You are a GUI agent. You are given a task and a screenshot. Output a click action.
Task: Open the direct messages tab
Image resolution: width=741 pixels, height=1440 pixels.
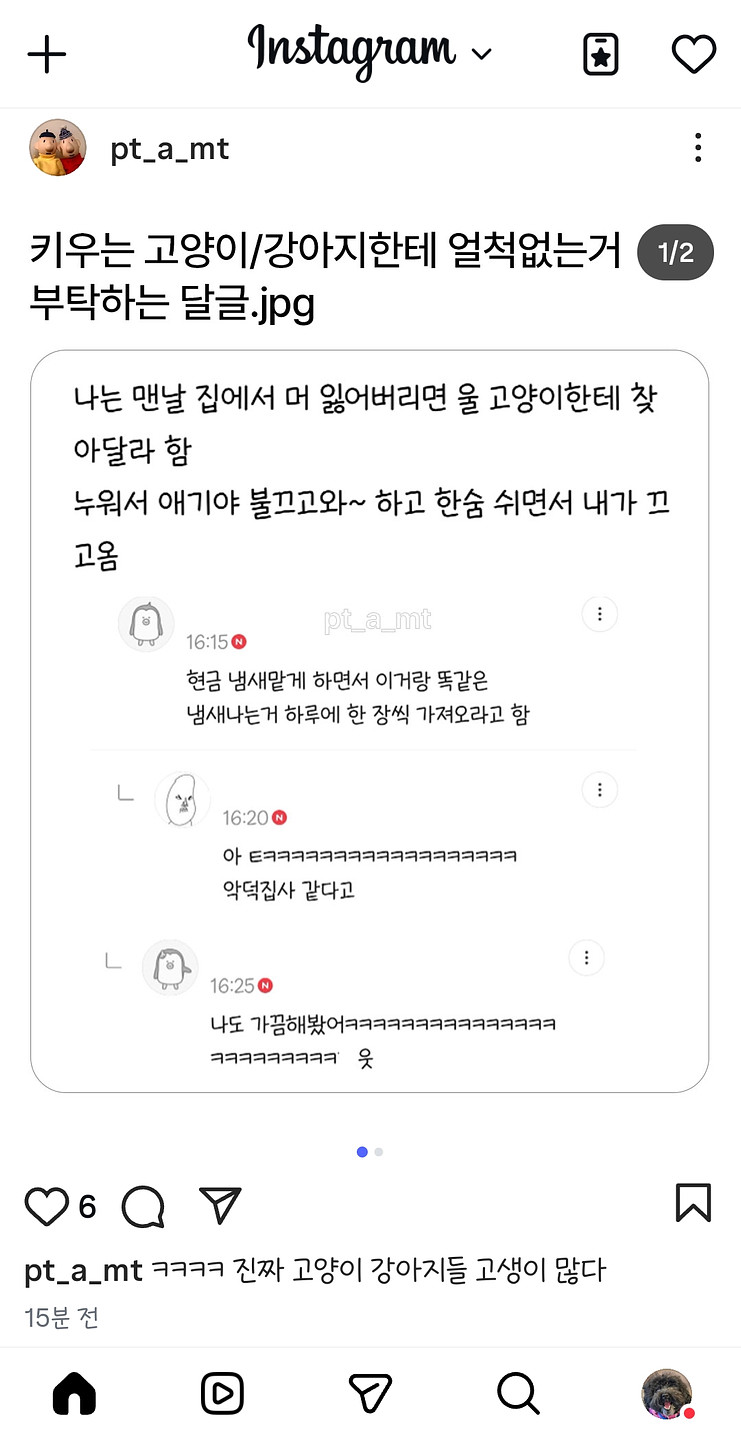click(x=370, y=1393)
